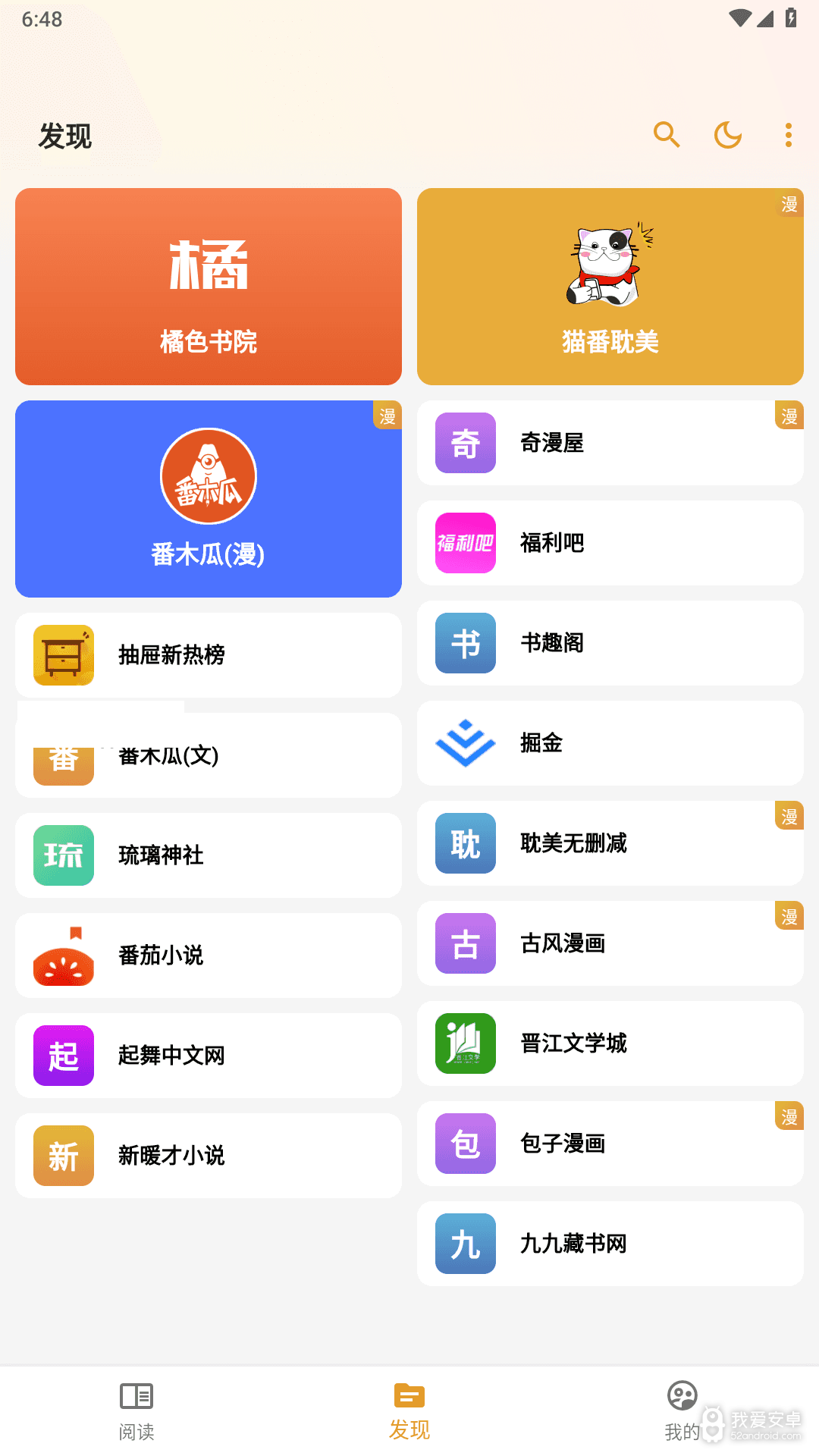Open the 橘色书院 orange card

click(x=209, y=286)
